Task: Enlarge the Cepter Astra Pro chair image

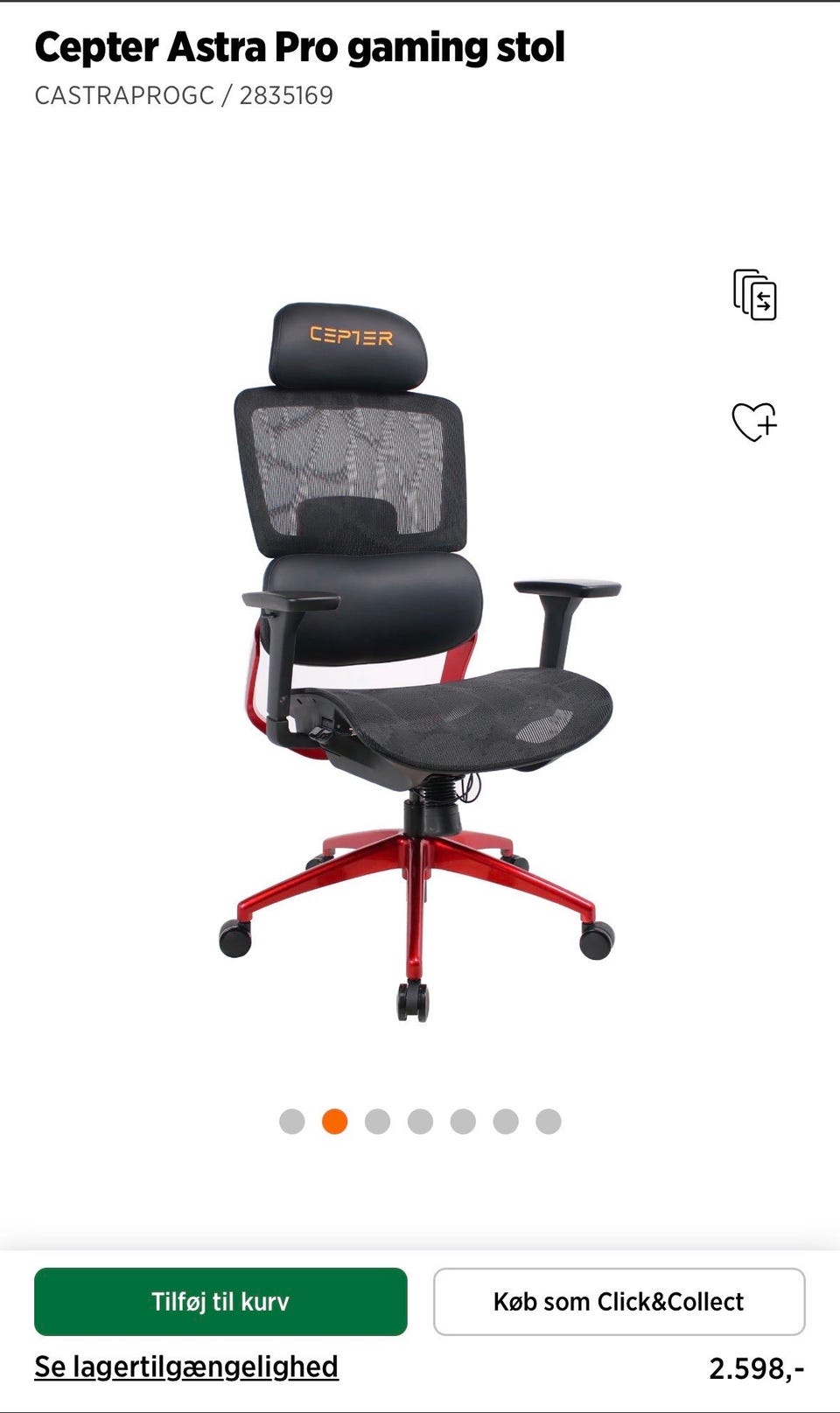Action: point(420,662)
